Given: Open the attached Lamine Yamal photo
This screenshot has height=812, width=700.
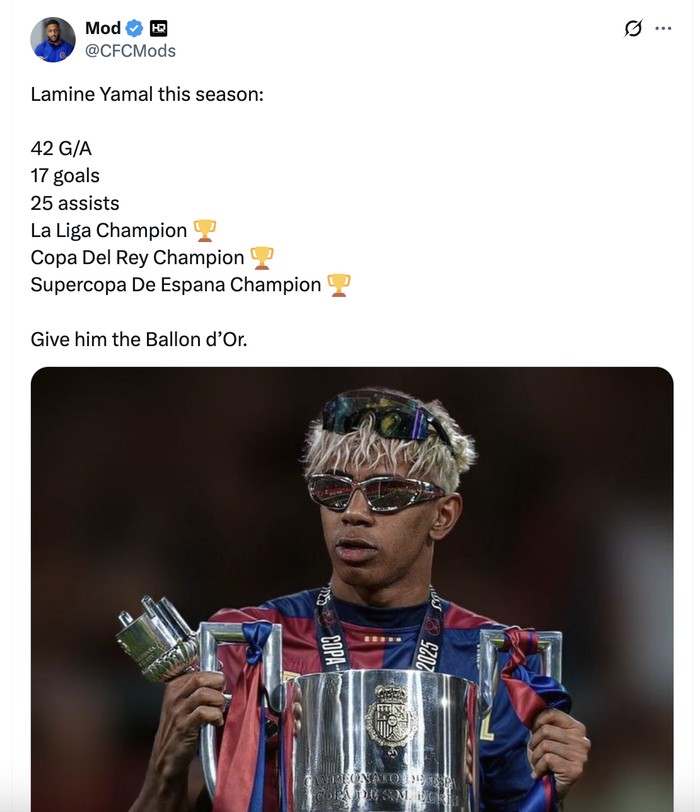Looking at the screenshot, I should 352,590.
